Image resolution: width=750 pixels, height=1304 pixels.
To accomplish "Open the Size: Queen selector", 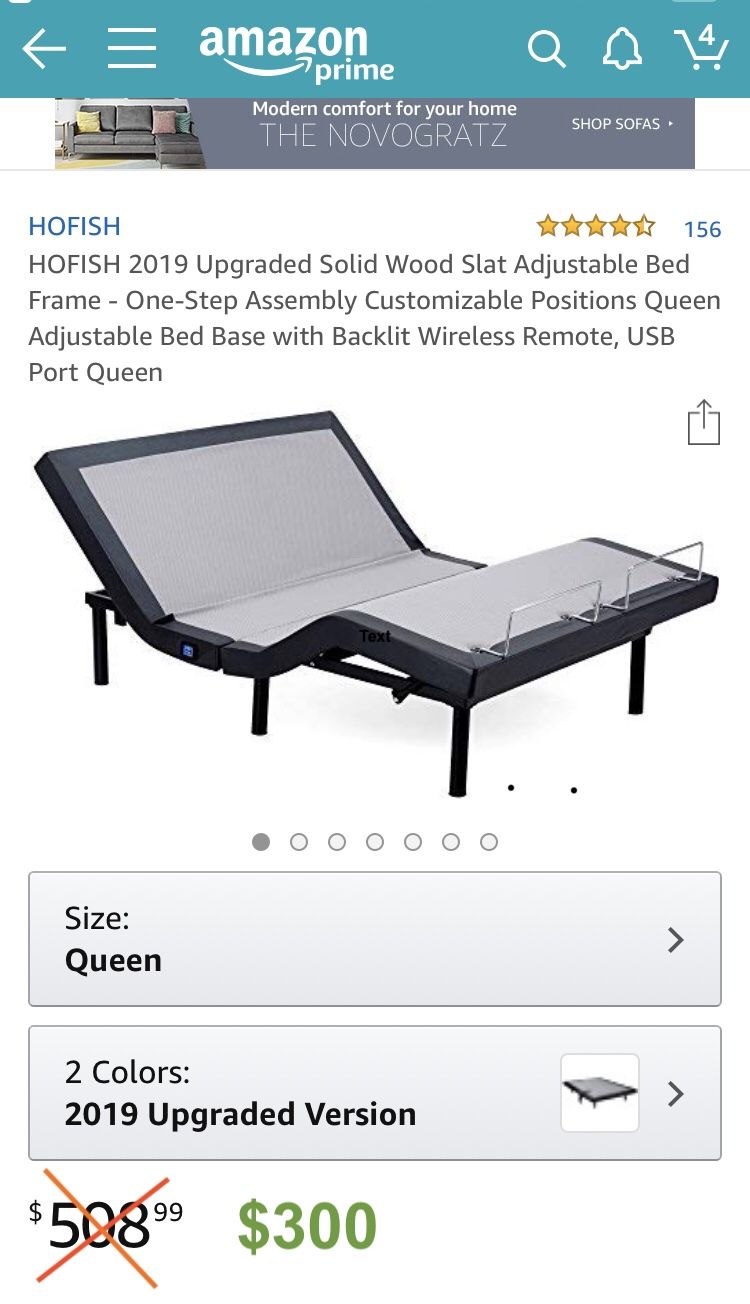I will [x=375, y=939].
